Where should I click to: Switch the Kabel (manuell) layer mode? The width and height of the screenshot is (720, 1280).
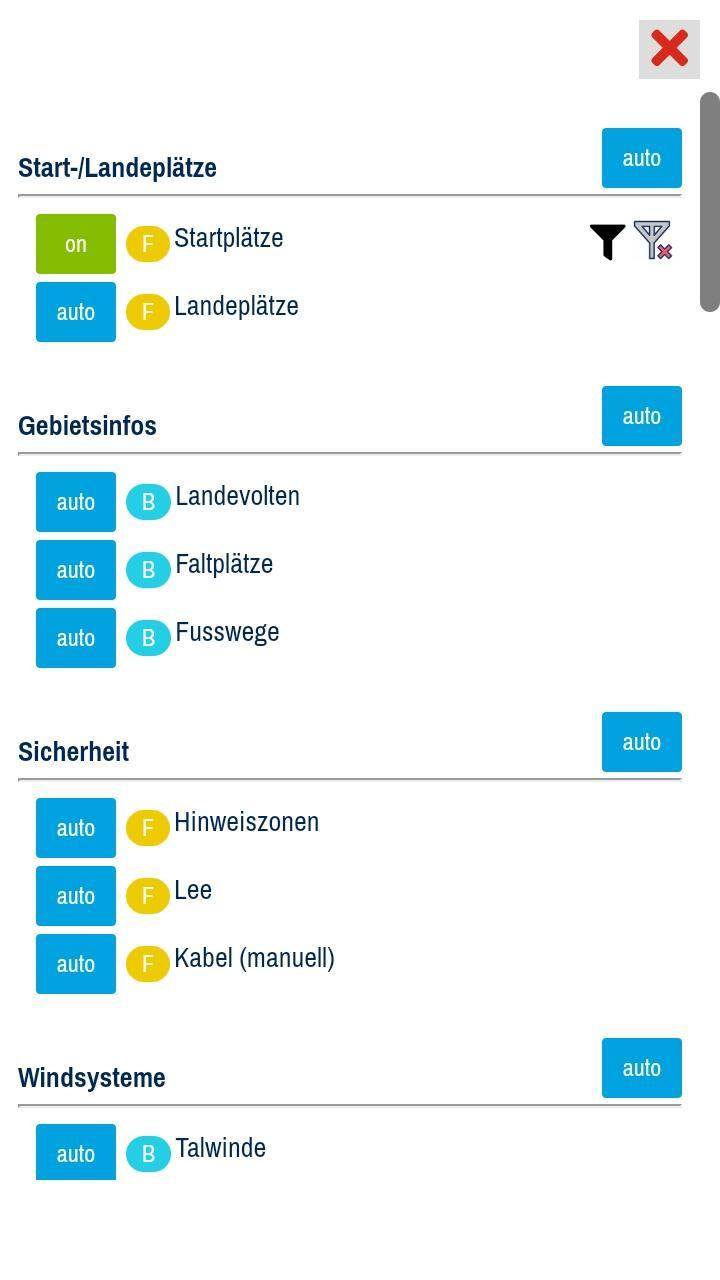click(x=76, y=964)
